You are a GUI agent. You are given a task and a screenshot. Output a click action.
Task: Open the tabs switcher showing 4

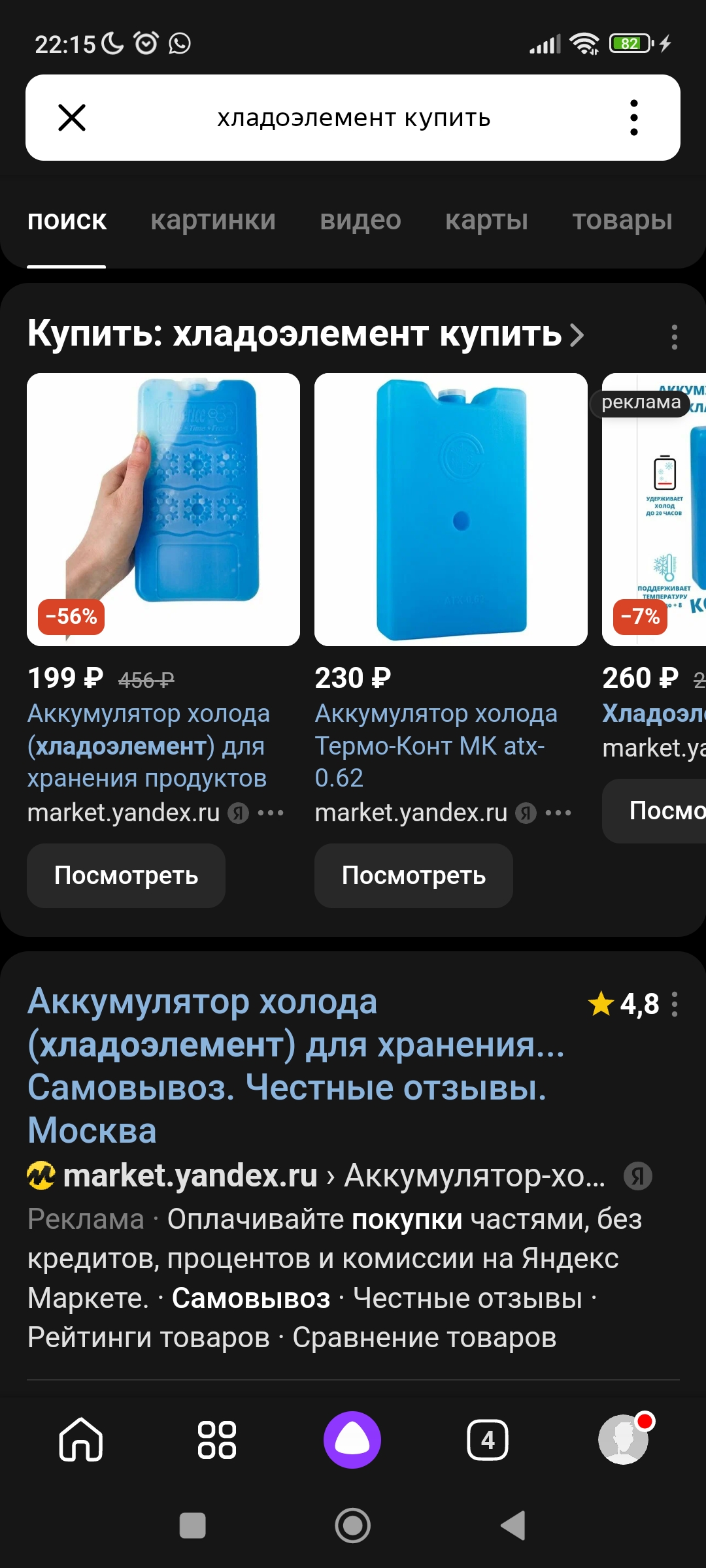tap(488, 1439)
